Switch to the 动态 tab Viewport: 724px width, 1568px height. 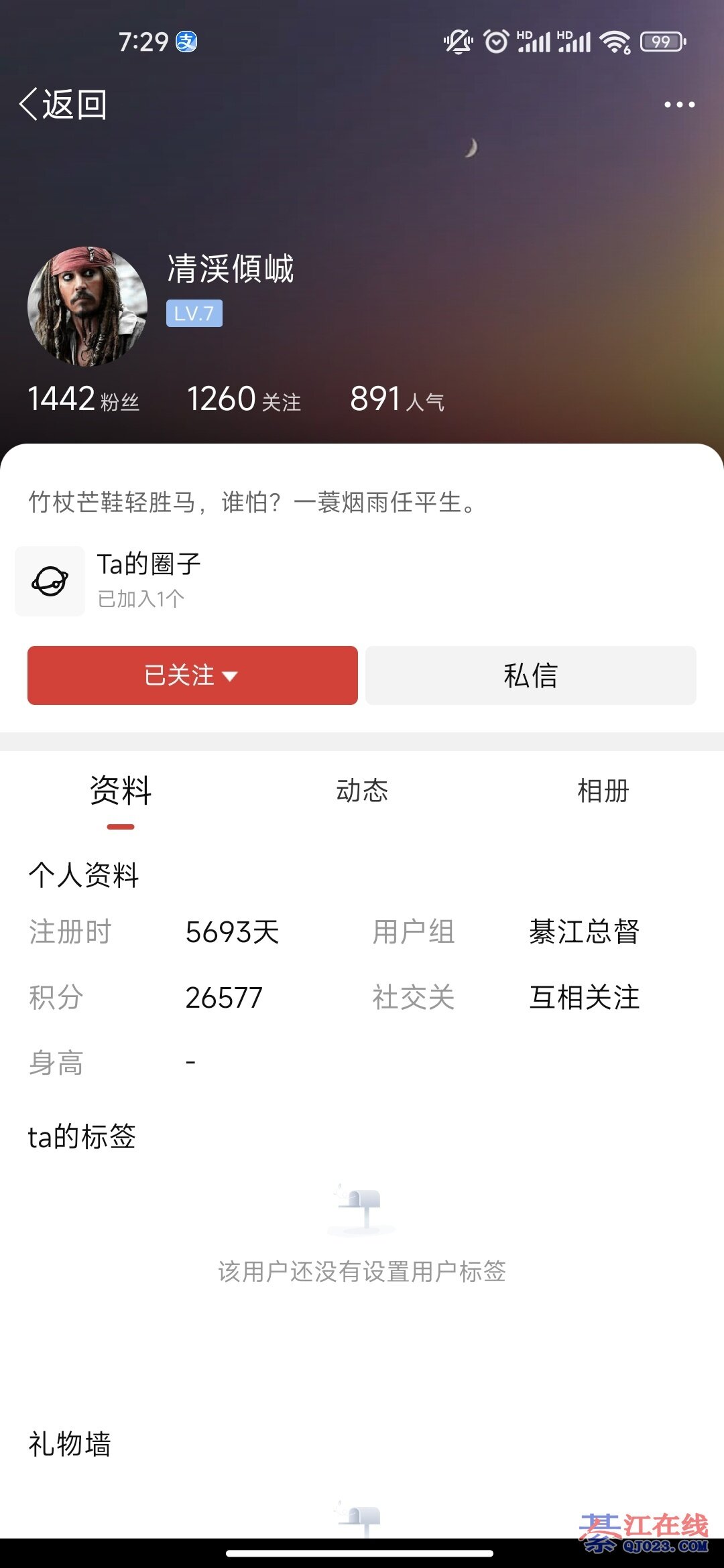pyautogui.click(x=362, y=791)
